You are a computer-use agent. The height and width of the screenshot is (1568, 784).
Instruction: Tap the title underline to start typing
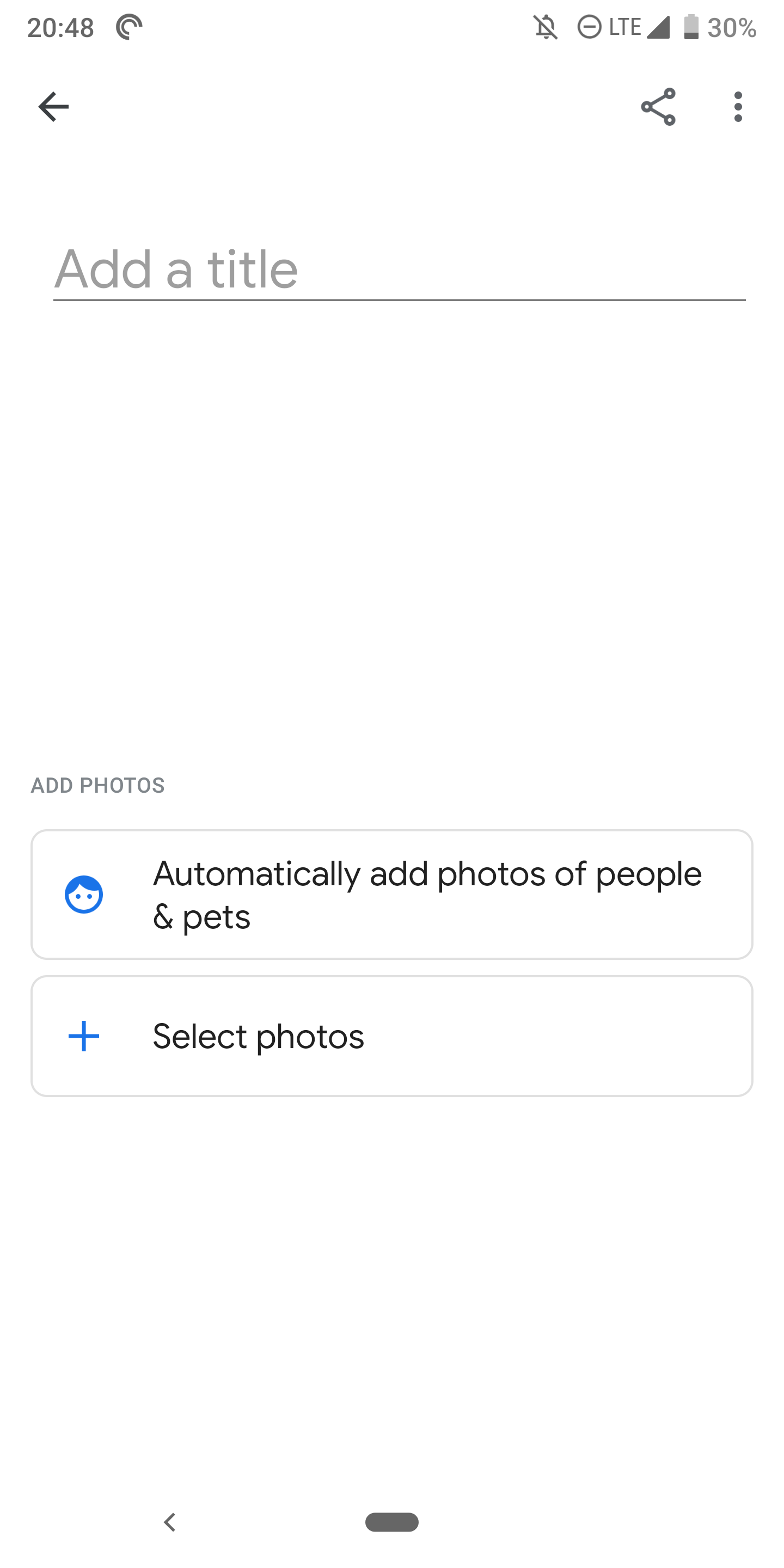pyautogui.click(x=392, y=299)
